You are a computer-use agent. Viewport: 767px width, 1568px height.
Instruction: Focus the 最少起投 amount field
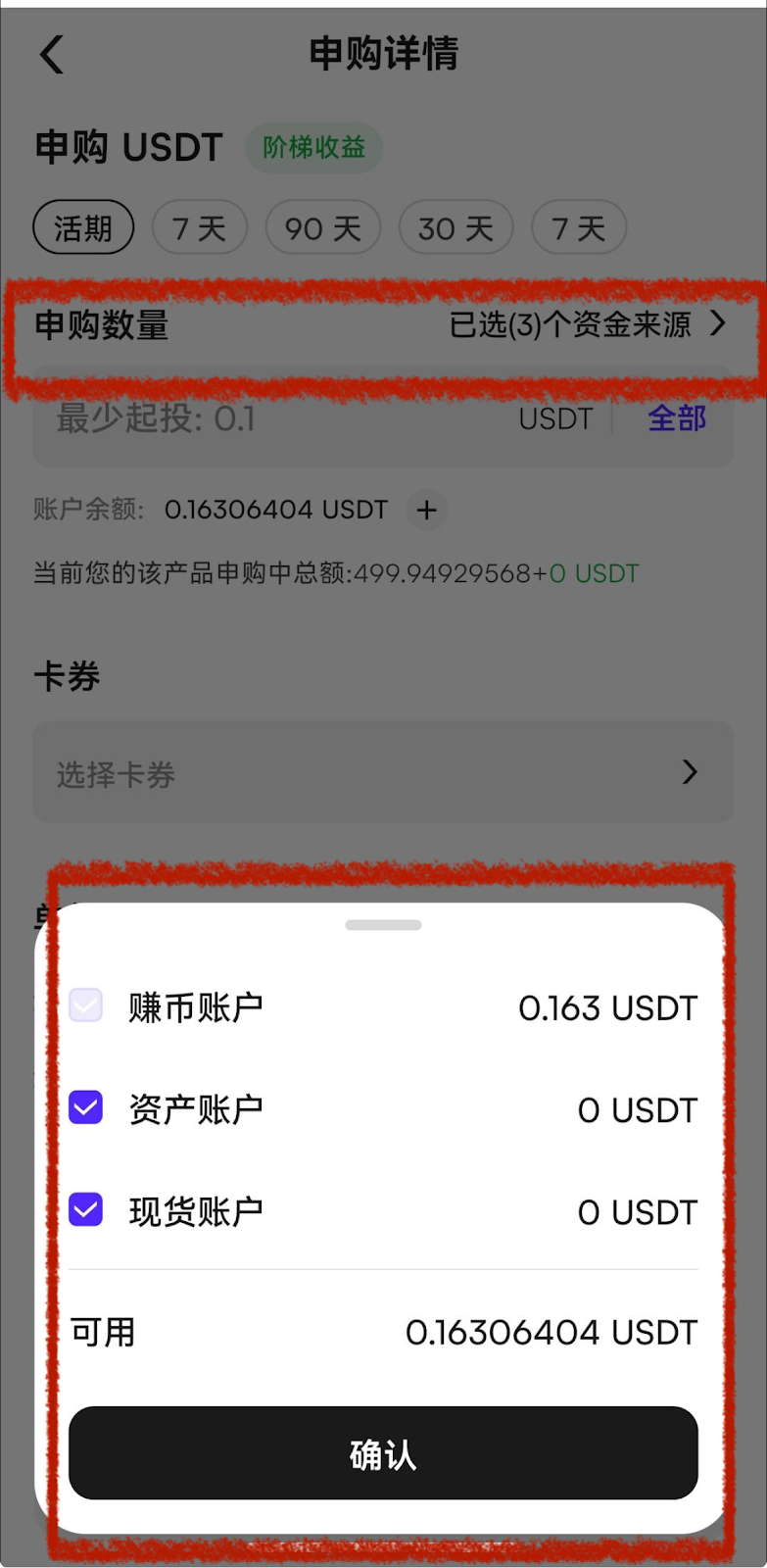click(274, 419)
